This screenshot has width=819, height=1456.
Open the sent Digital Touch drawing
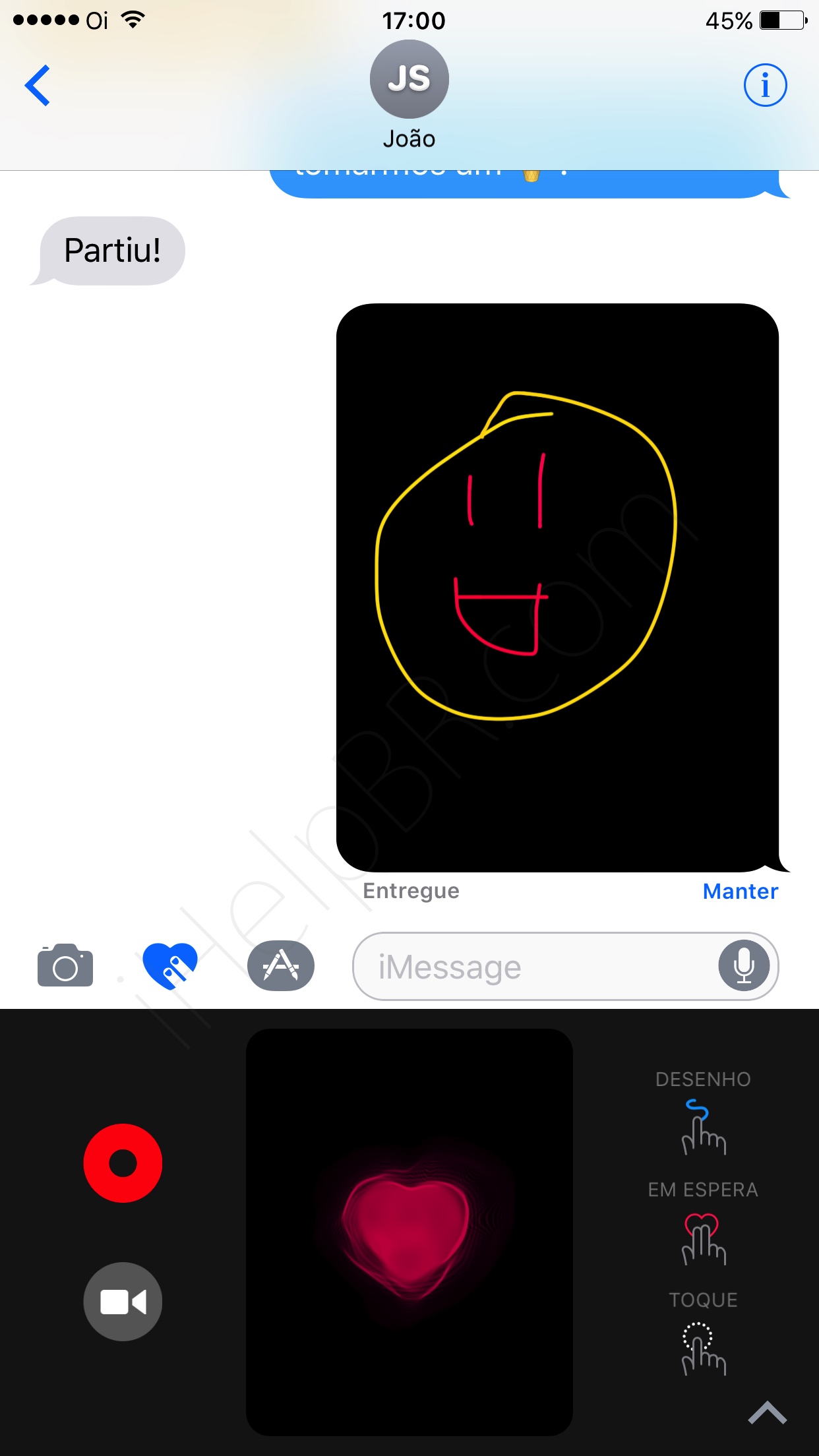click(x=557, y=587)
